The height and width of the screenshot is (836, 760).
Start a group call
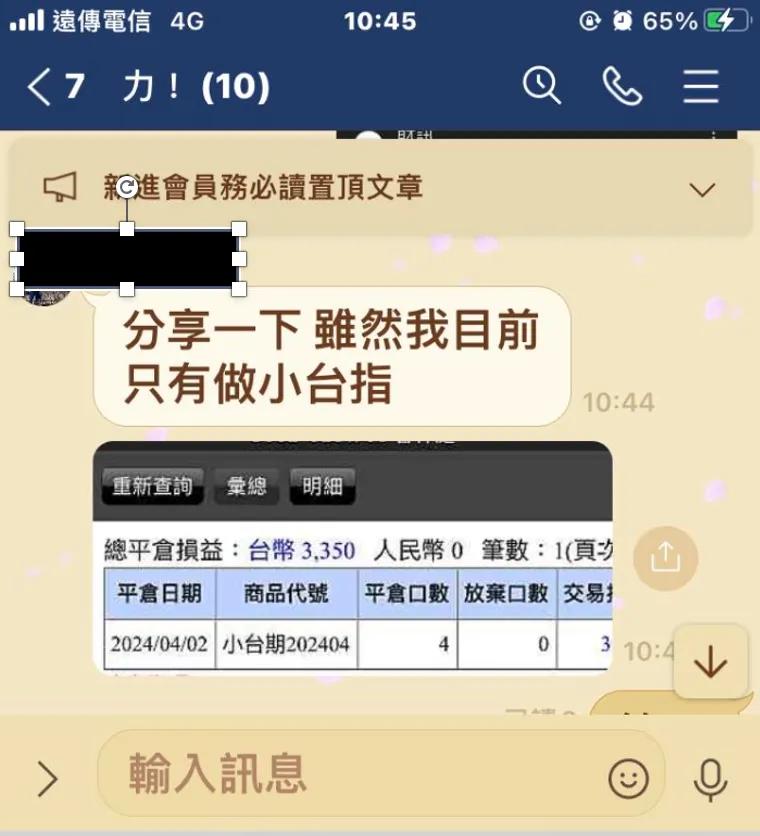click(622, 87)
